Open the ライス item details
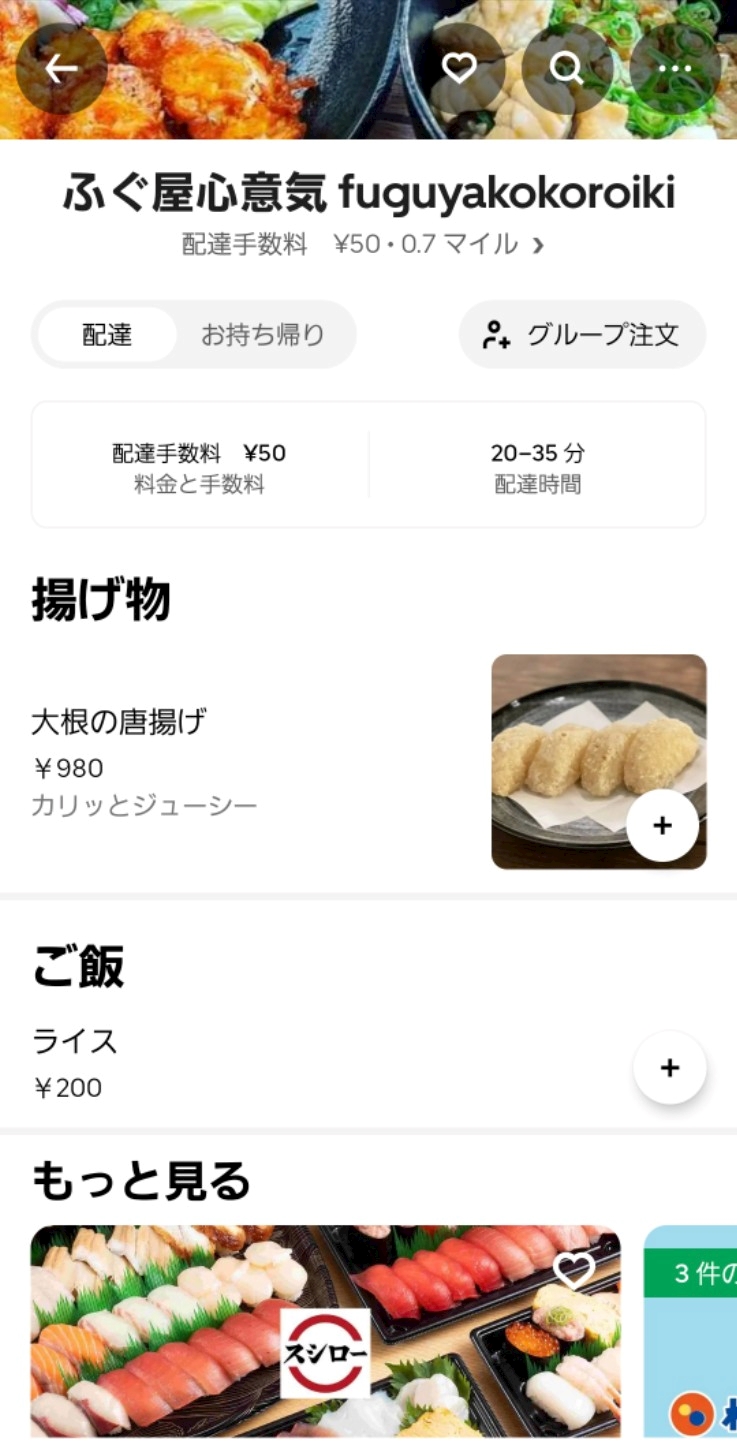The height and width of the screenshot is (1451, 737). (x=200, y=1064)
